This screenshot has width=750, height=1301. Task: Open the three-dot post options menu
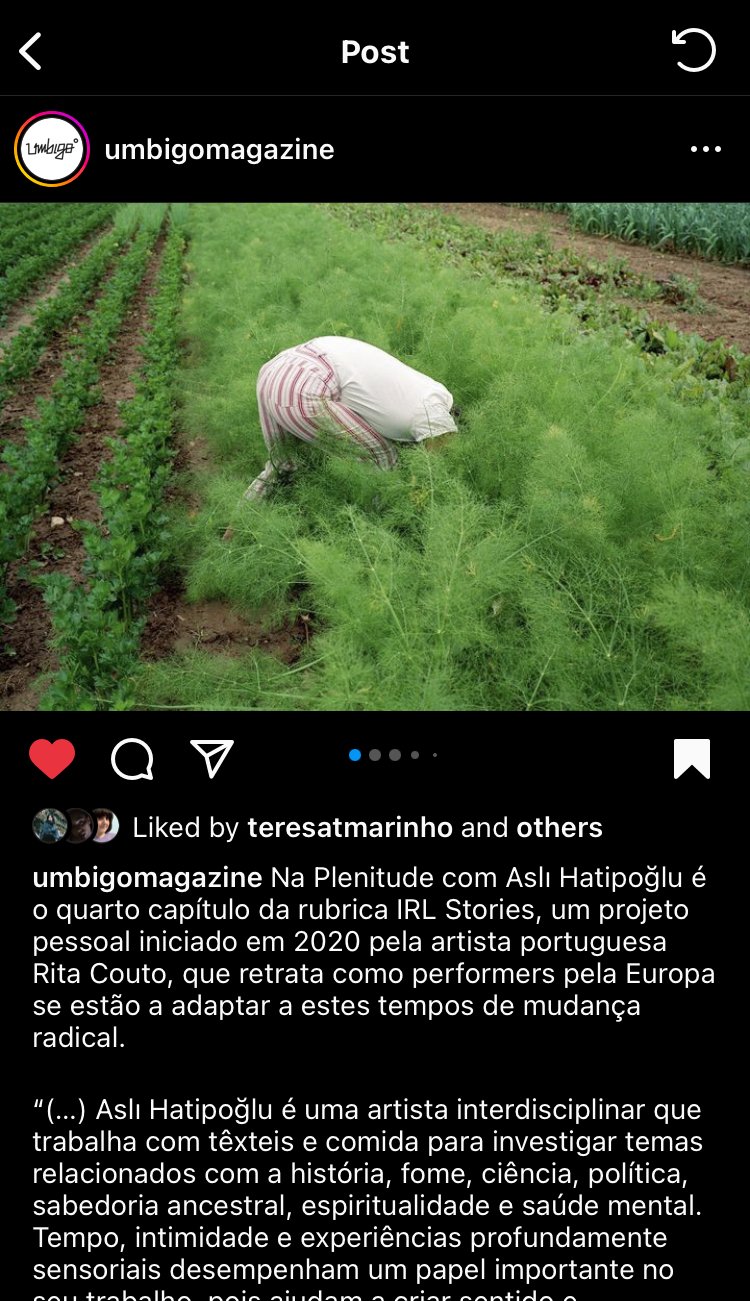(x=706, y=149)
